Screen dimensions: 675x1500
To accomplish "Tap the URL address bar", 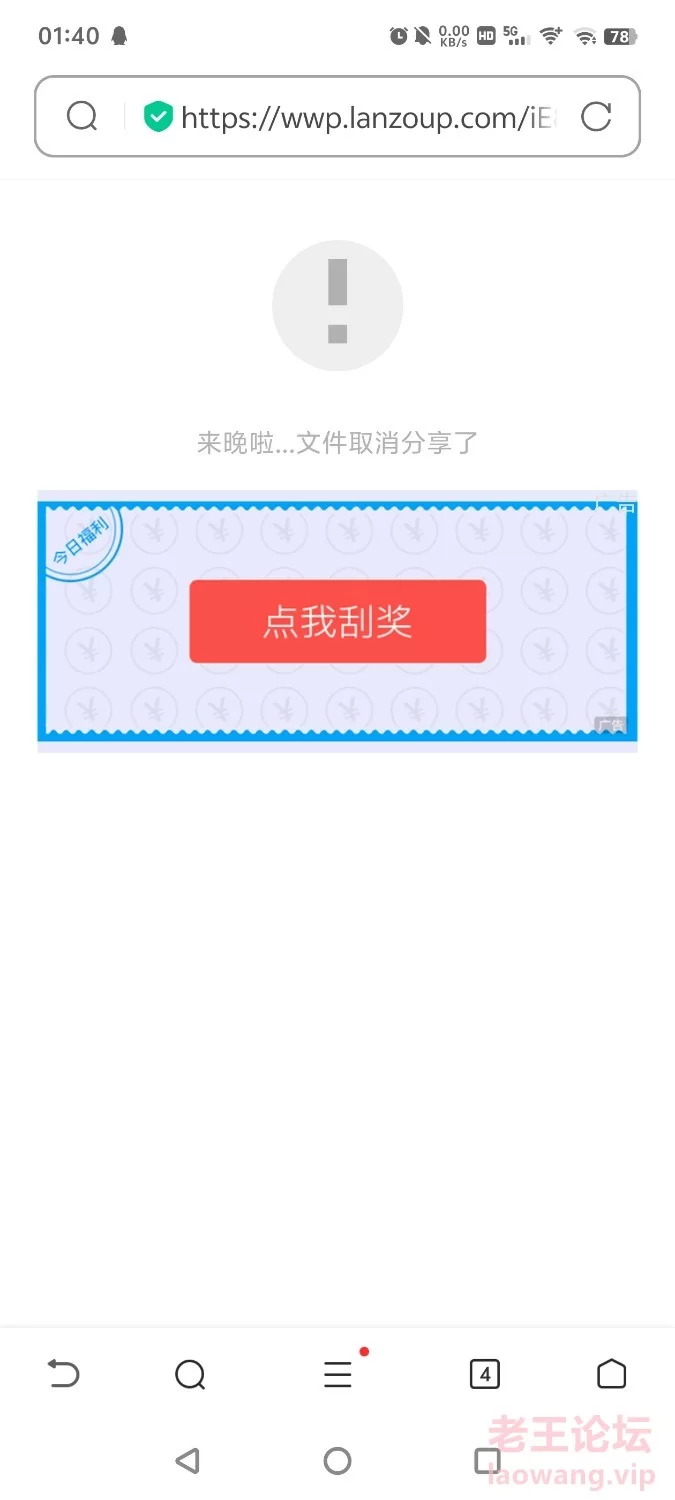I will (x=368, y=118).
